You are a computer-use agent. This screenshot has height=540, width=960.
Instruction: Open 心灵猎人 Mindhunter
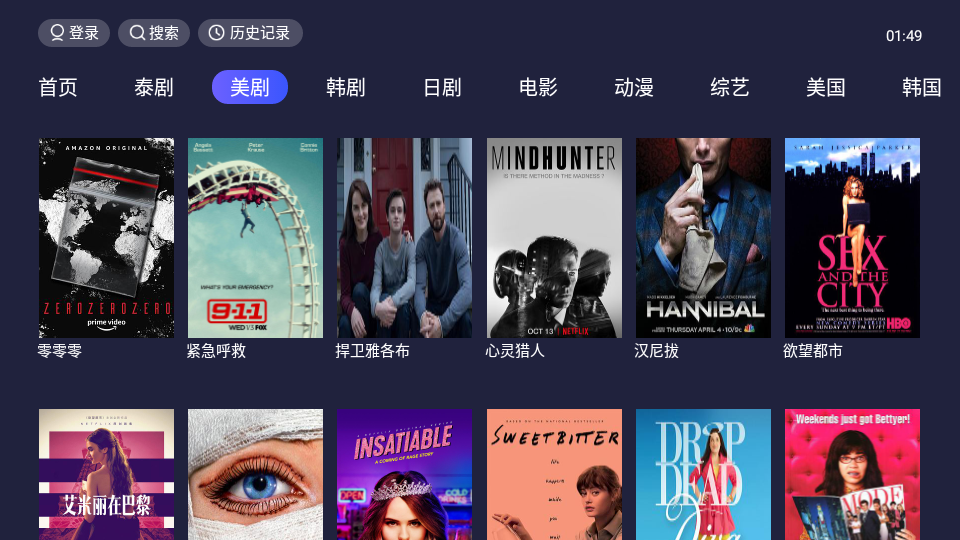tap(554, 238)
